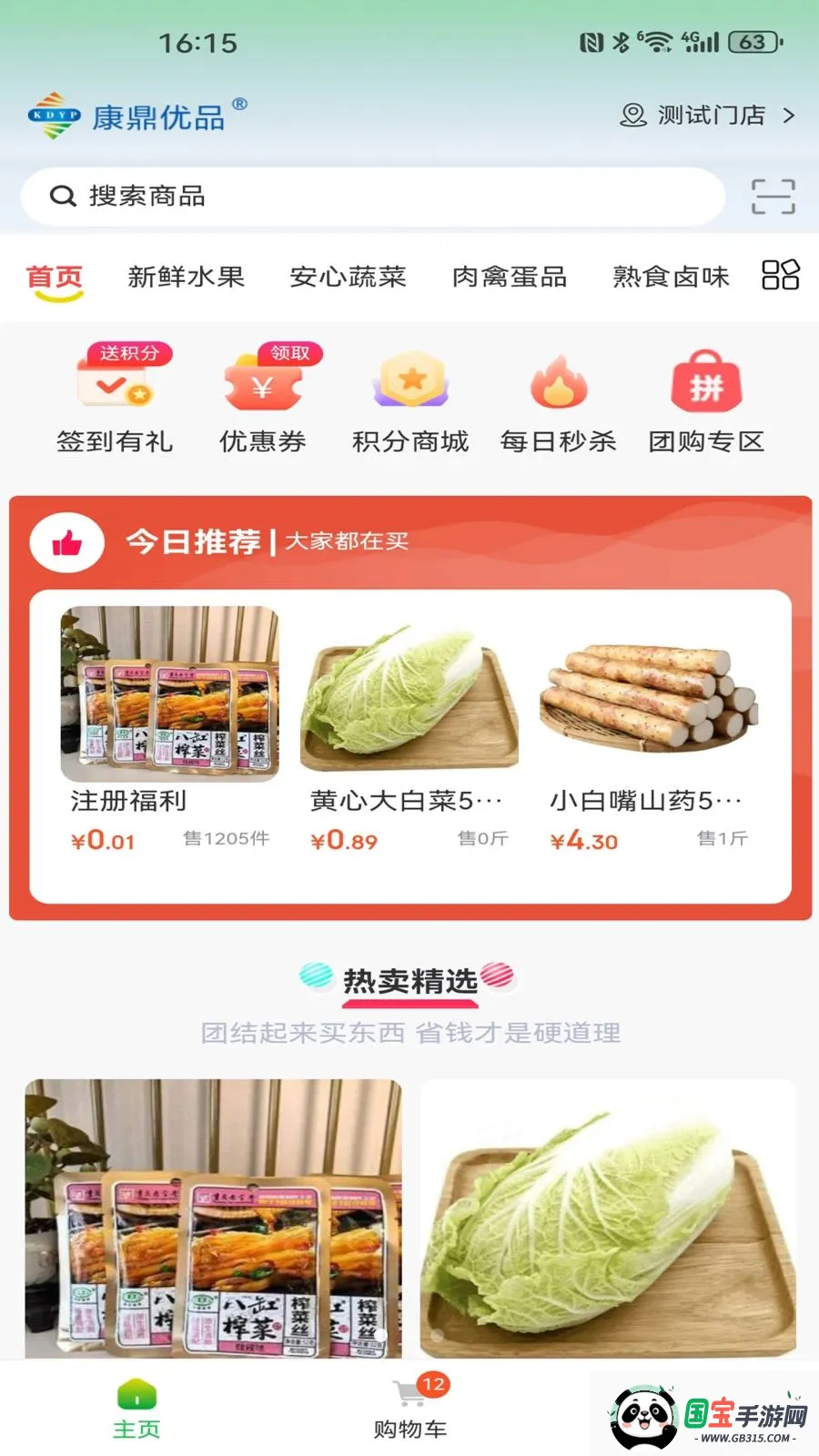This screenshot has height=1456, width=819.
Task: Switch to the 肉禽蛋品 tab
Action: 510,277
